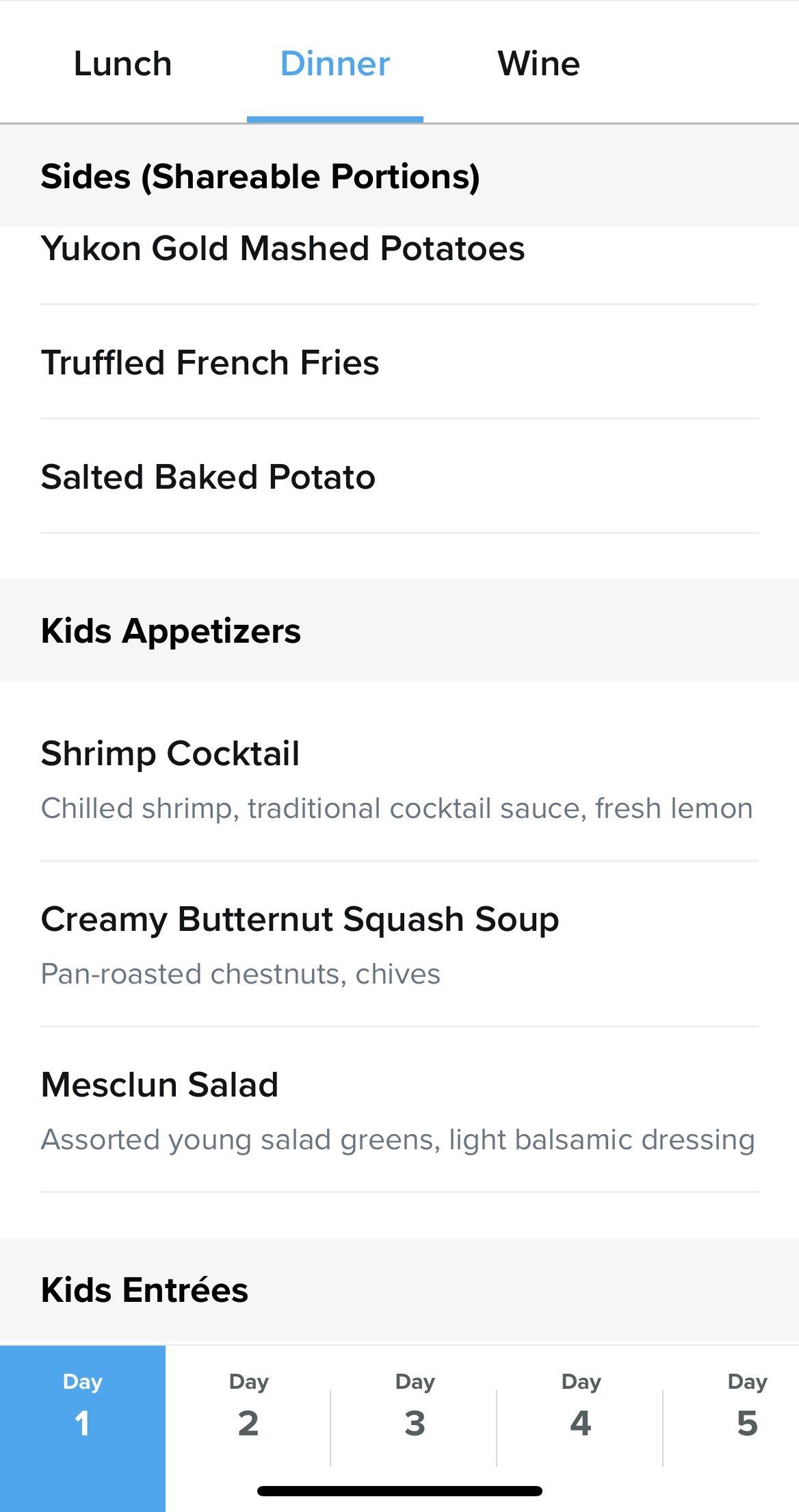Open the Kids Entrées section header
Image resolution: width=799 pixels, height=1512 pixels.
[144, 1290]
